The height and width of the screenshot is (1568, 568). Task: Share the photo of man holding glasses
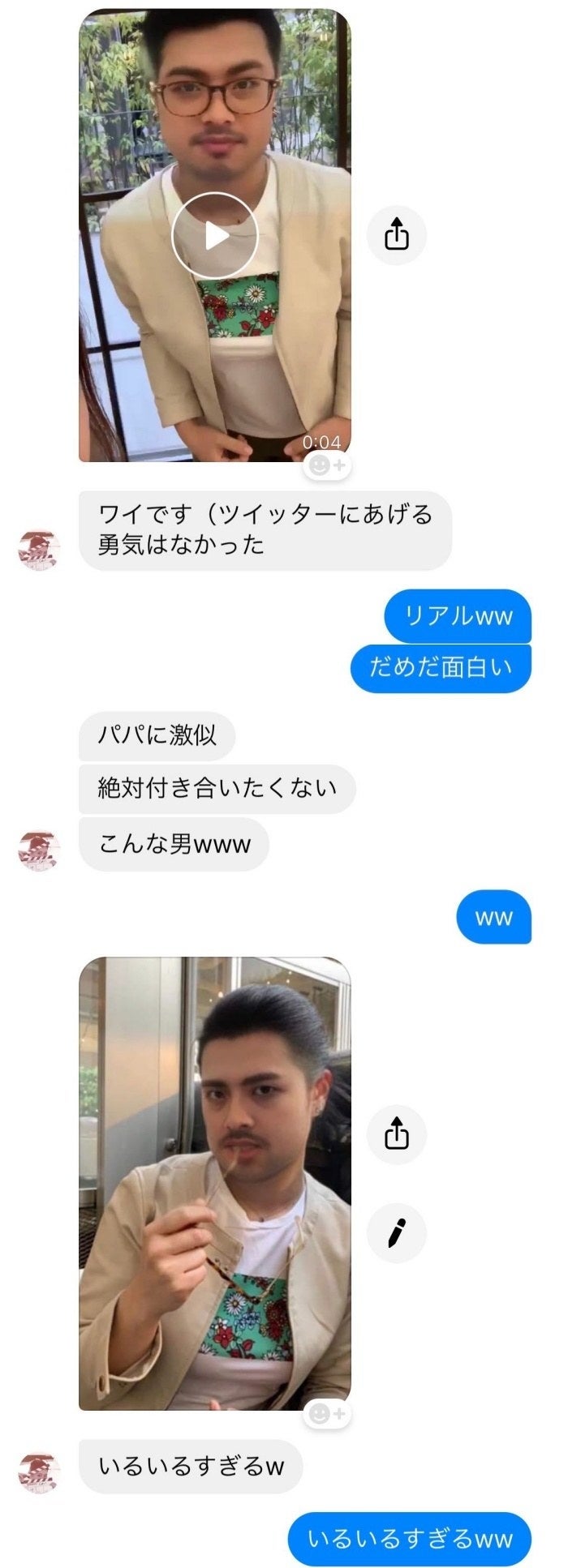396,1134
